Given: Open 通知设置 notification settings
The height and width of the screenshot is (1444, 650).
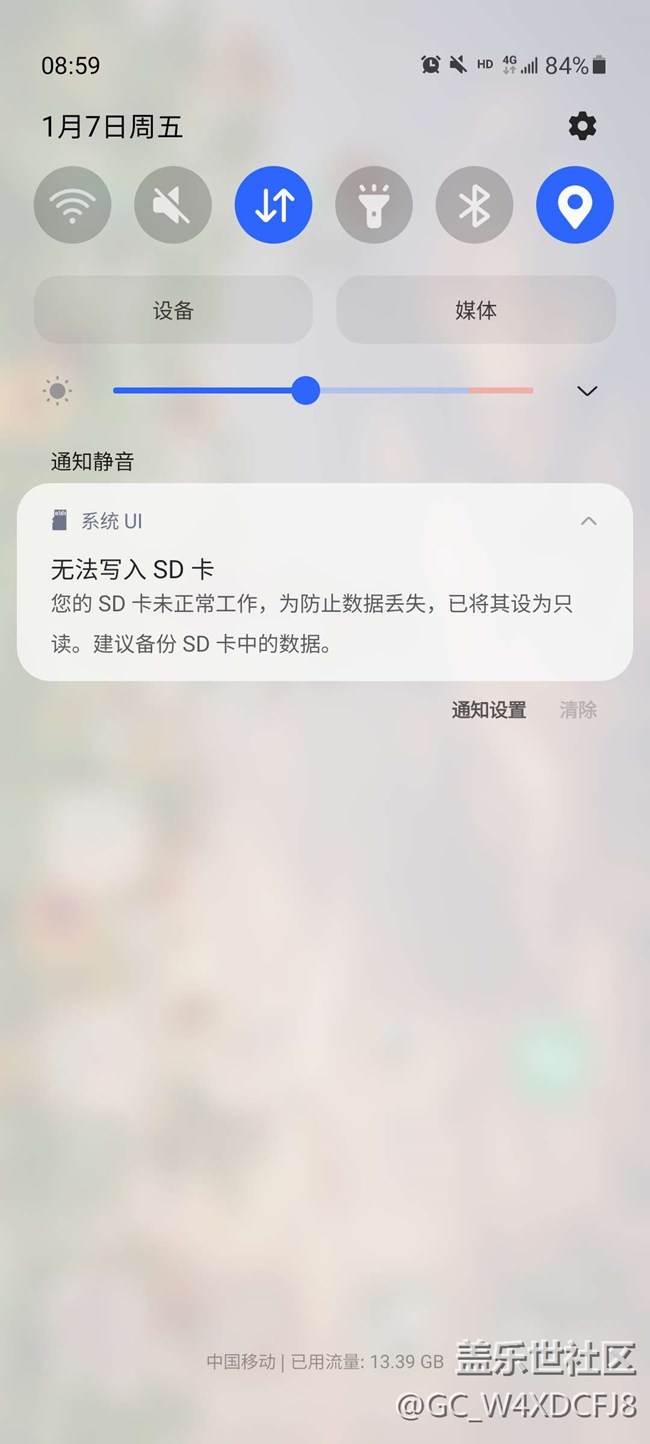Looking at the screenshot, I should tap(488, 710).
